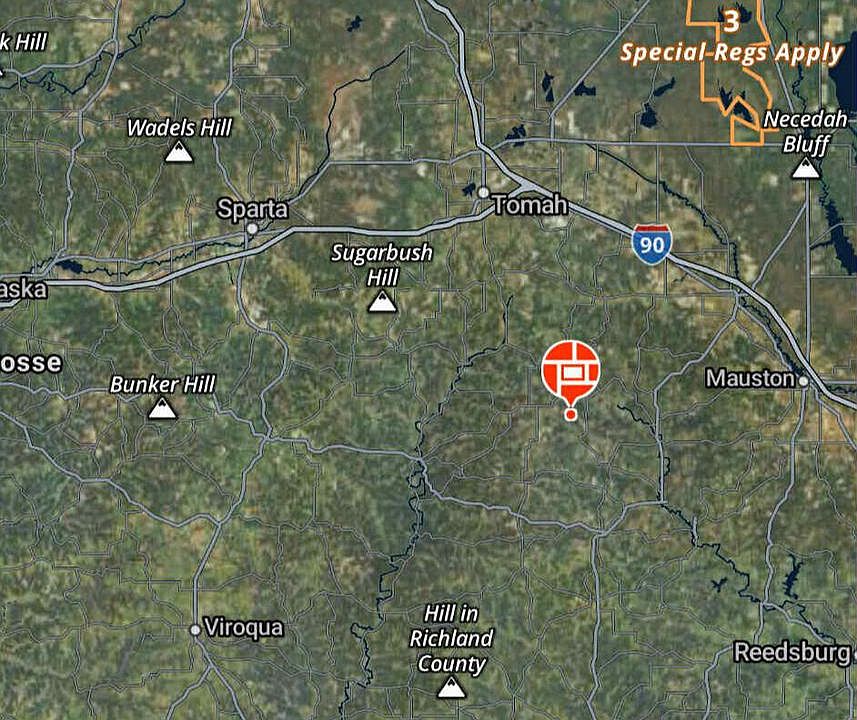857x720 pixels.
Task: Select the Necedah Bluff peak marker
Action: (x=806, y=168)
